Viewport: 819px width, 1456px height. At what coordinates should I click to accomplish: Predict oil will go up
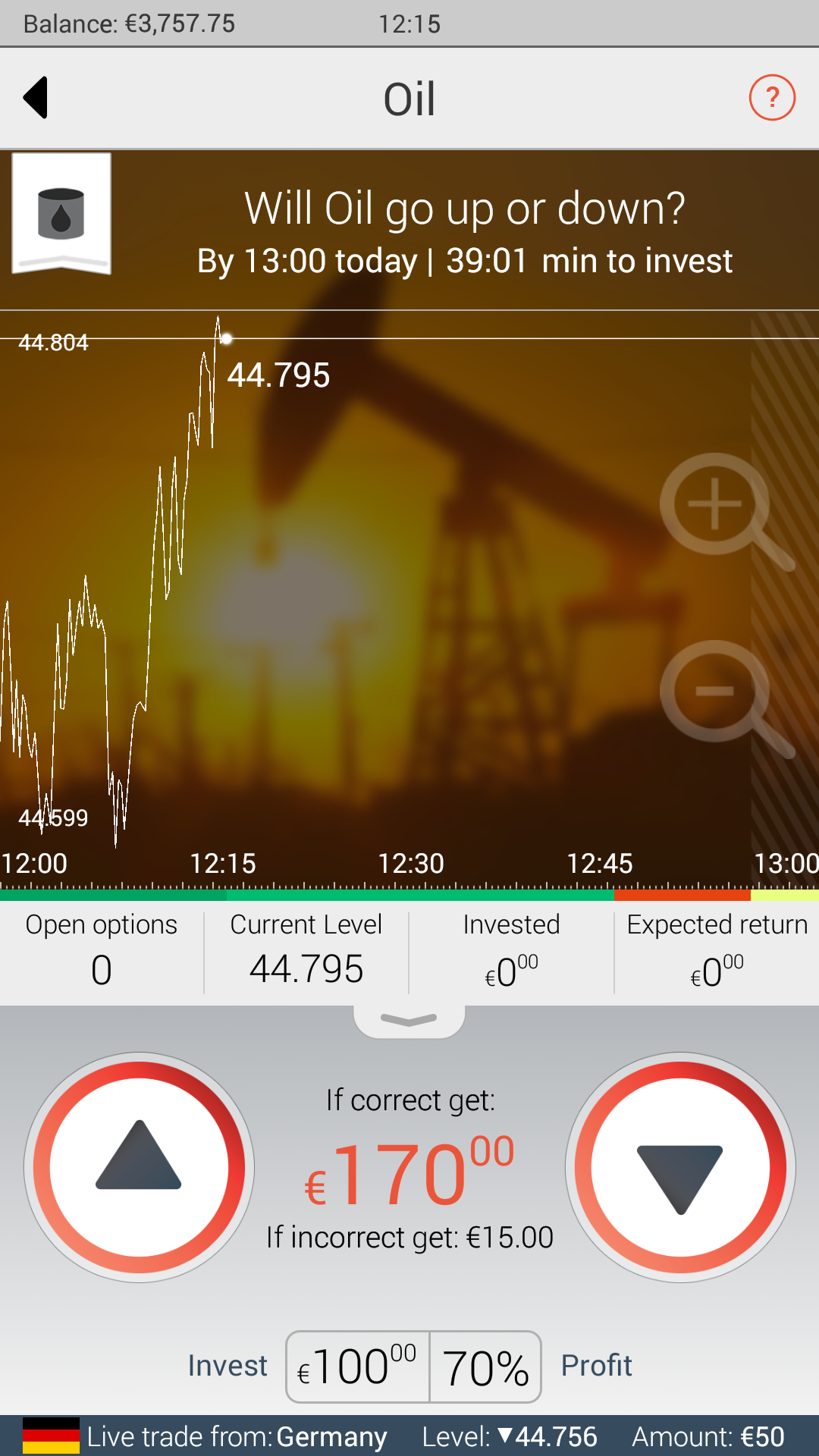coord(139,1167)
